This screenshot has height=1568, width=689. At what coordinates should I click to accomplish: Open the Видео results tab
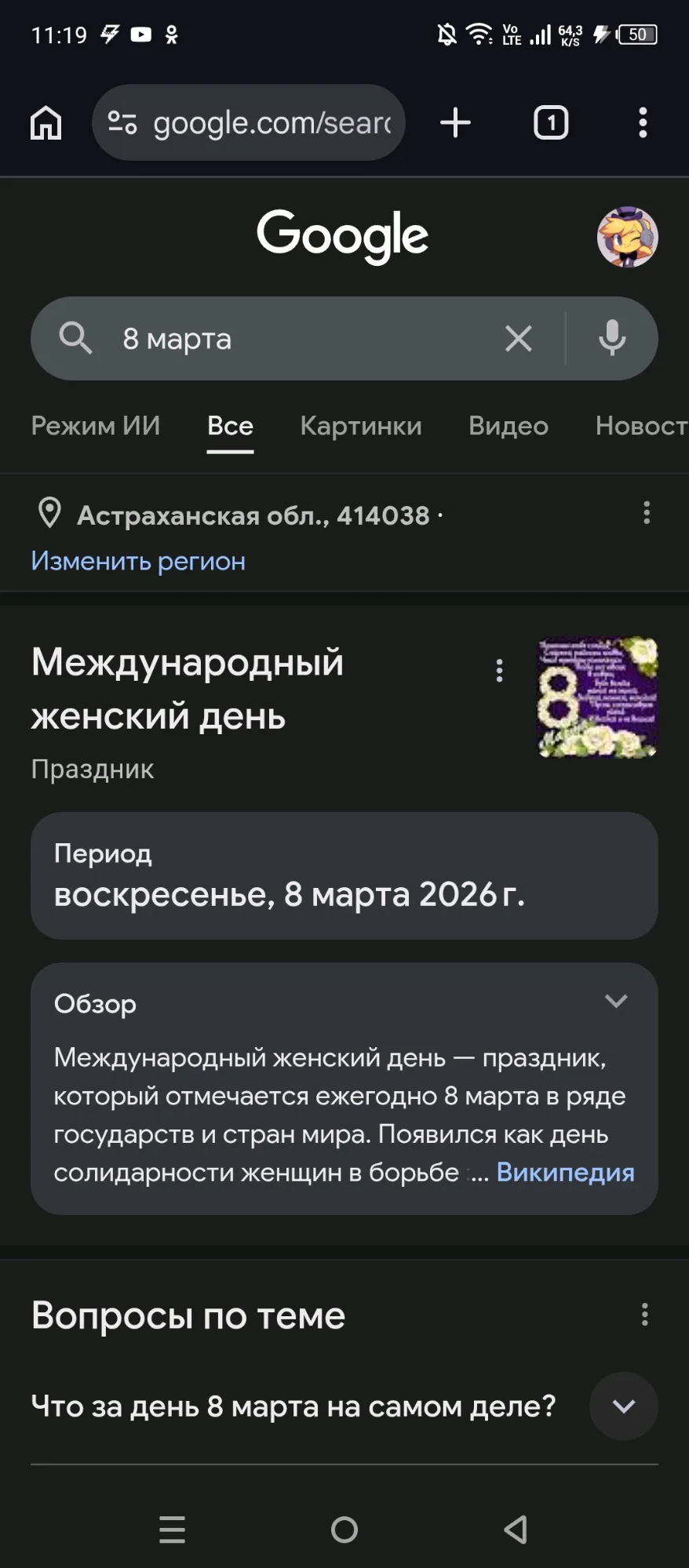[x=509, y=426]
